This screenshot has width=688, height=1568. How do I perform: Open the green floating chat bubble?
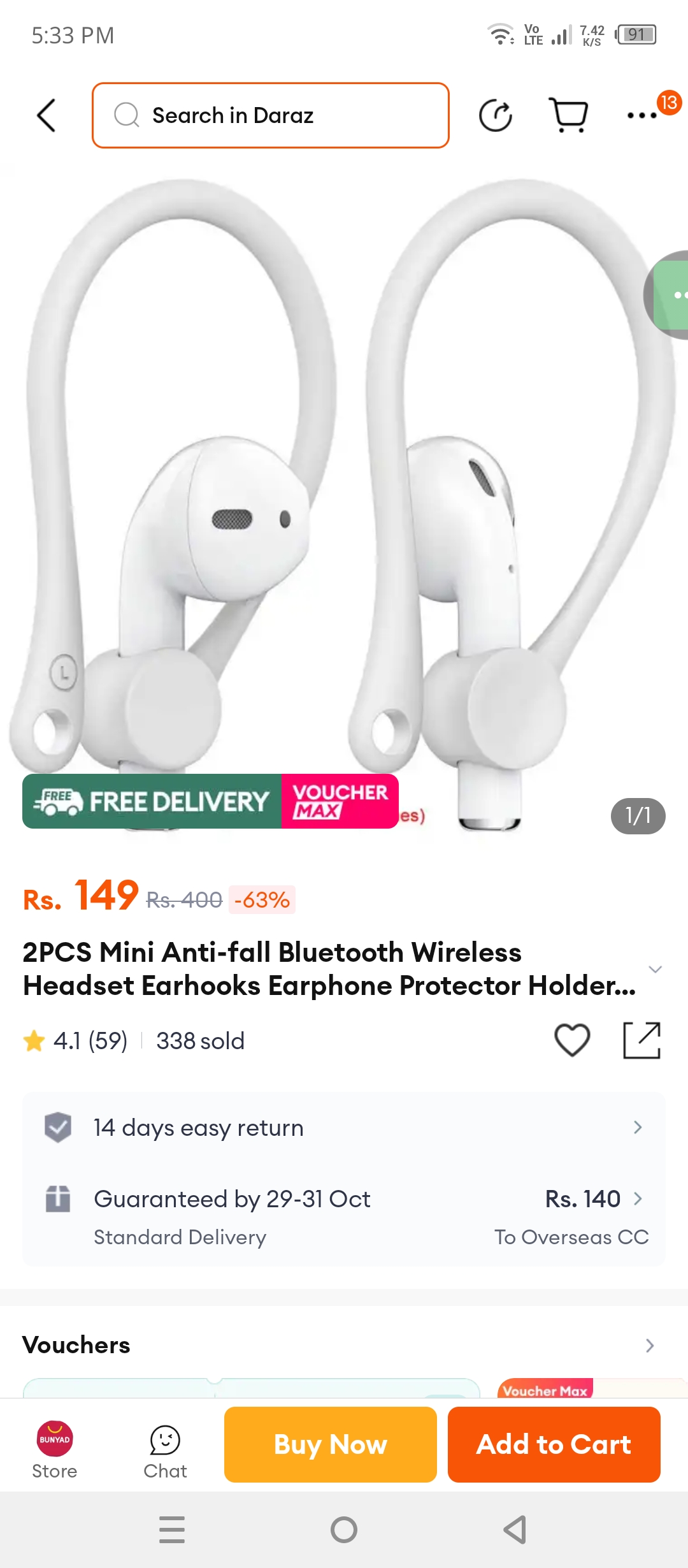tap(669, 295)
